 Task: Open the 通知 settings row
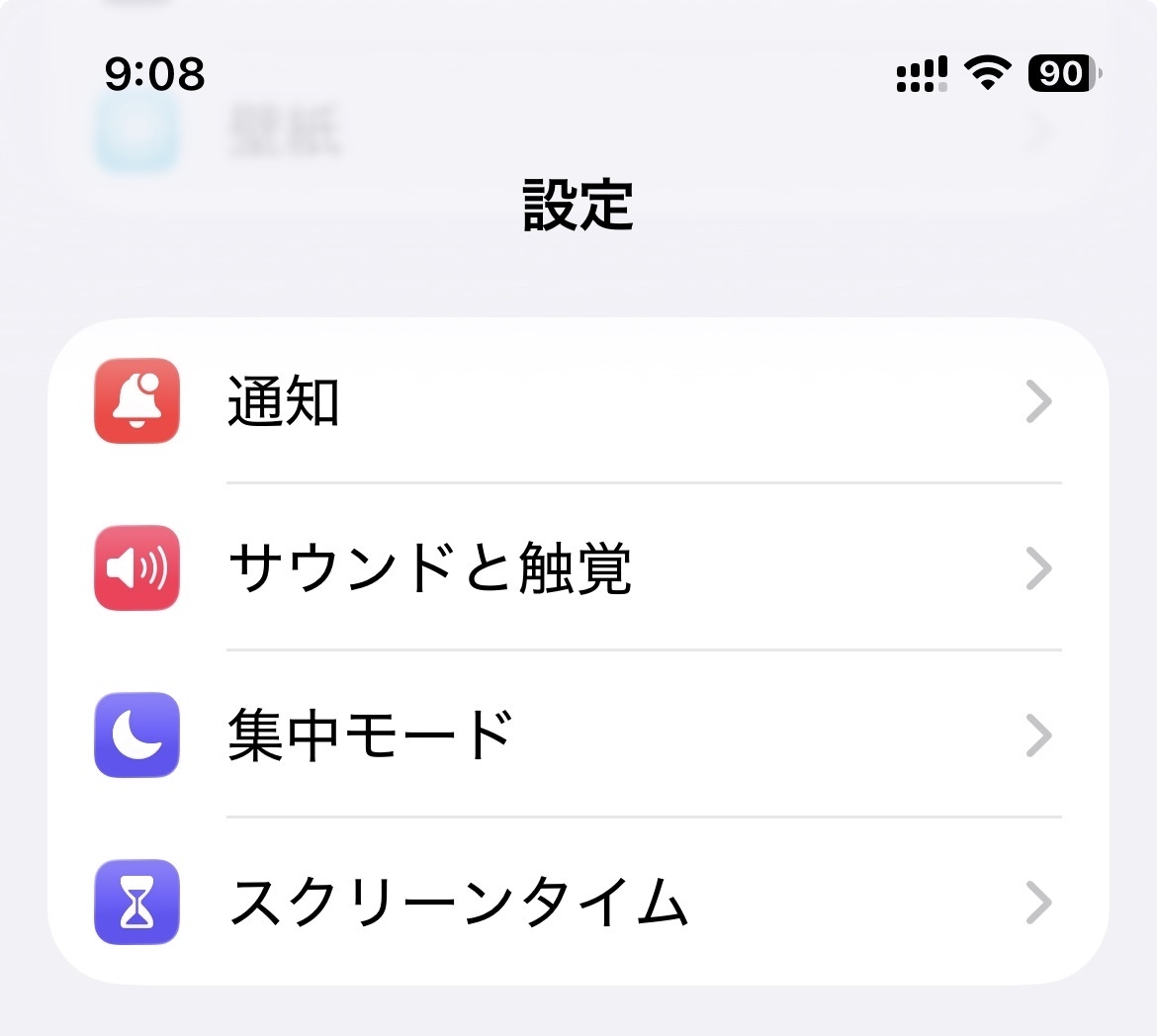(577, 402)
